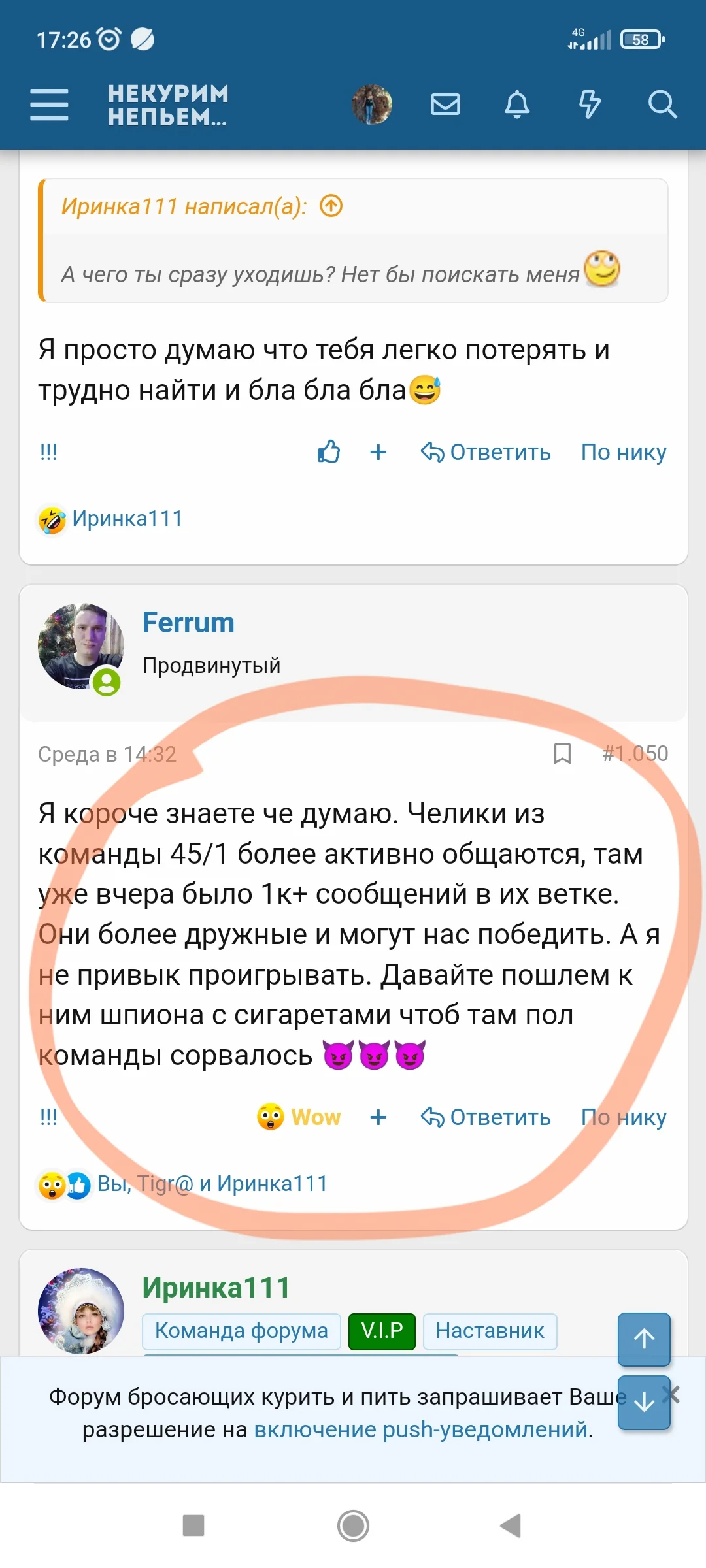View who reacted to Ferrum's post

pyautogui.click(x=212, y=1184)
